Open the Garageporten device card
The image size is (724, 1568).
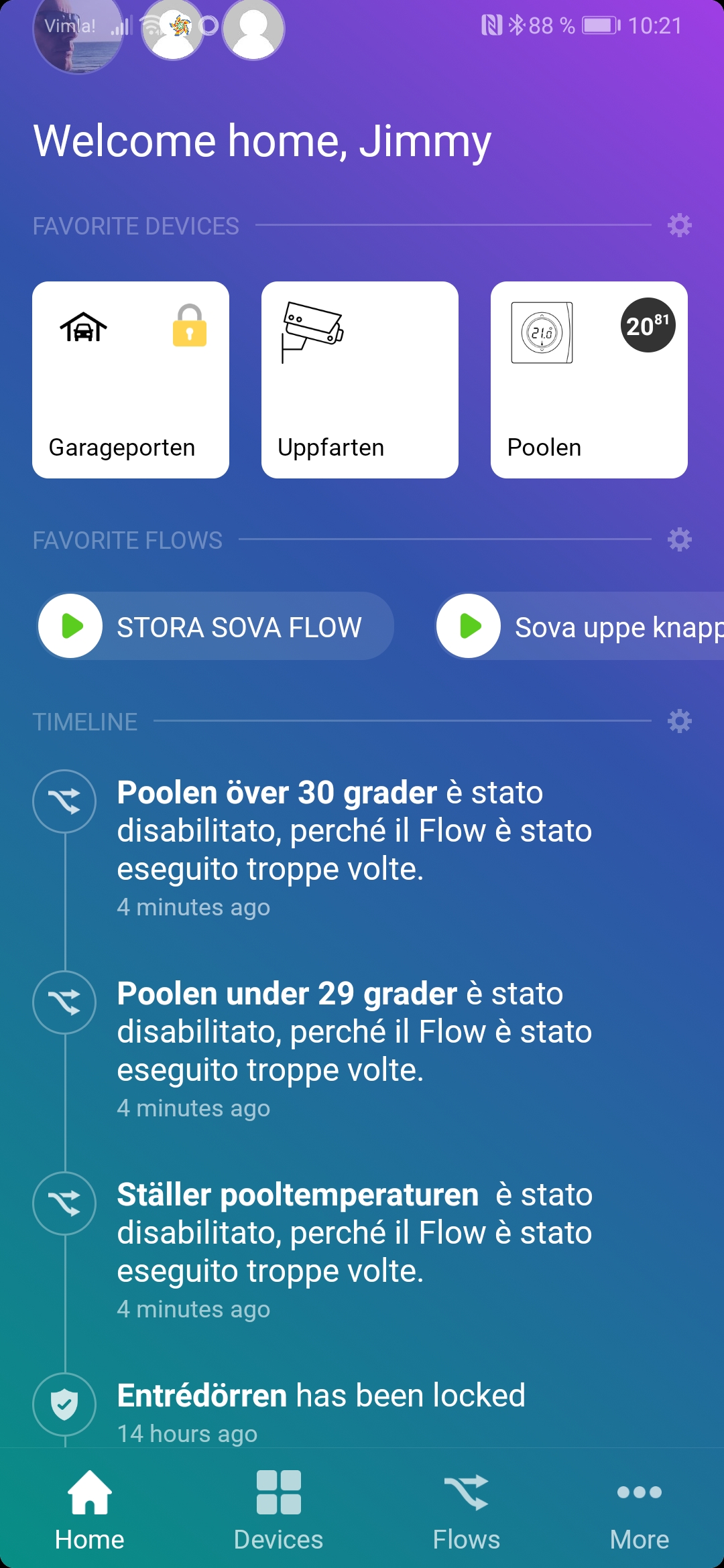[x=131, y=380]
